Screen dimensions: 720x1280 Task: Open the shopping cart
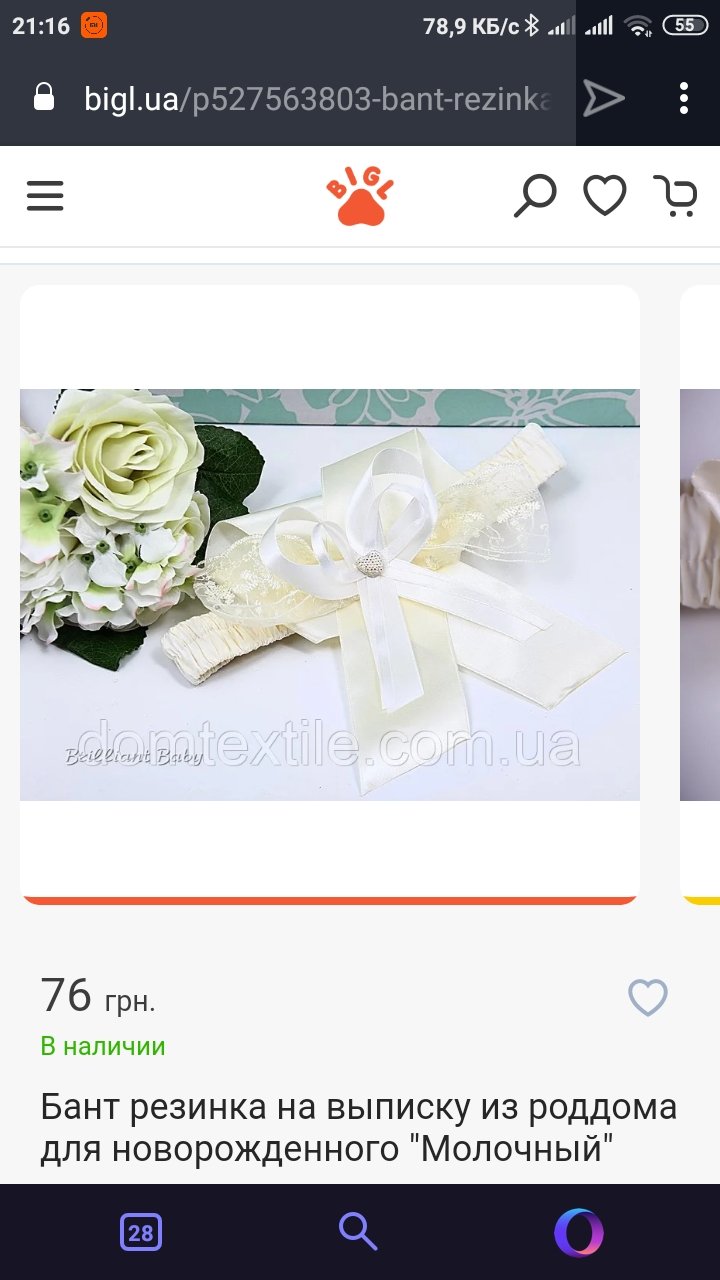click(675, 195)
